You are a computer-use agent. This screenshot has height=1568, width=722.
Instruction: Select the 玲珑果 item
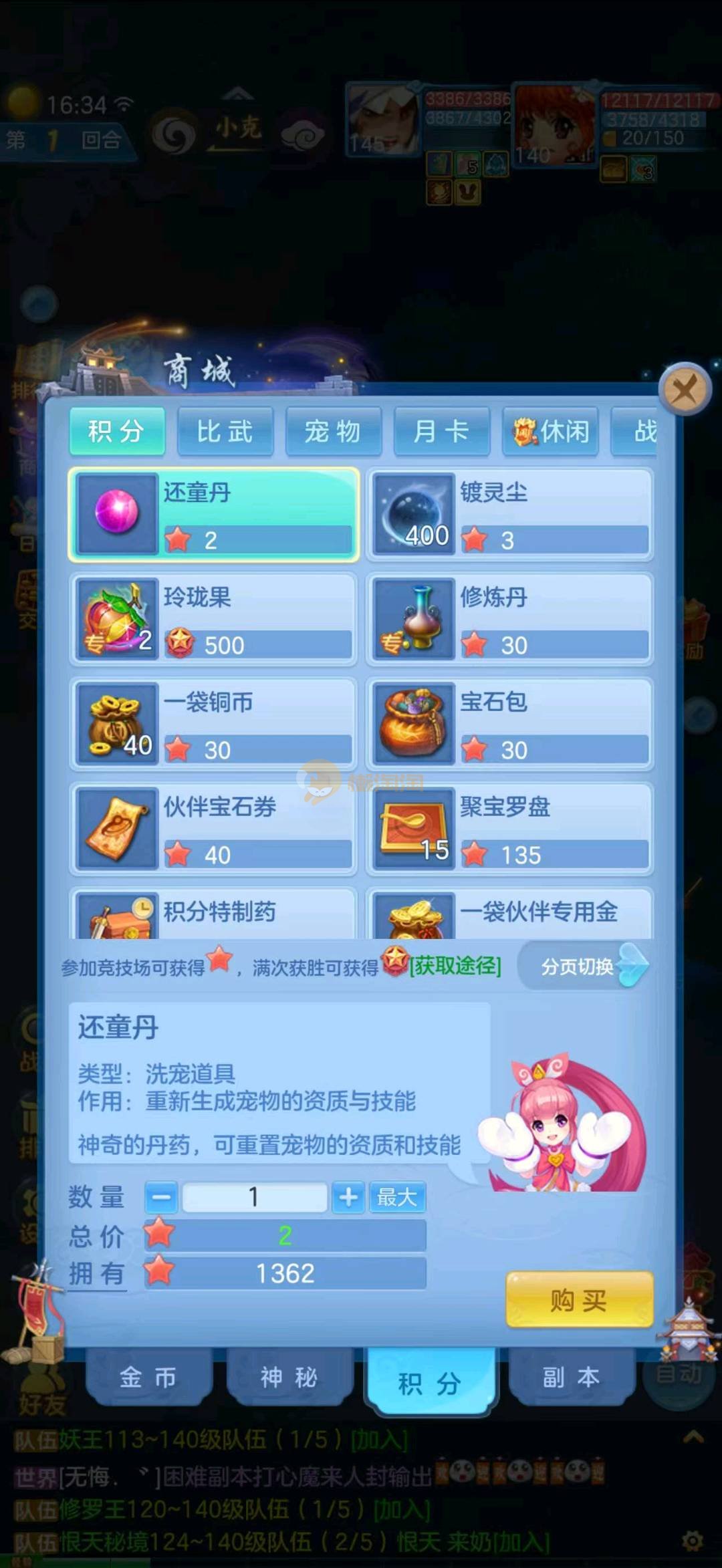(213, 619)
